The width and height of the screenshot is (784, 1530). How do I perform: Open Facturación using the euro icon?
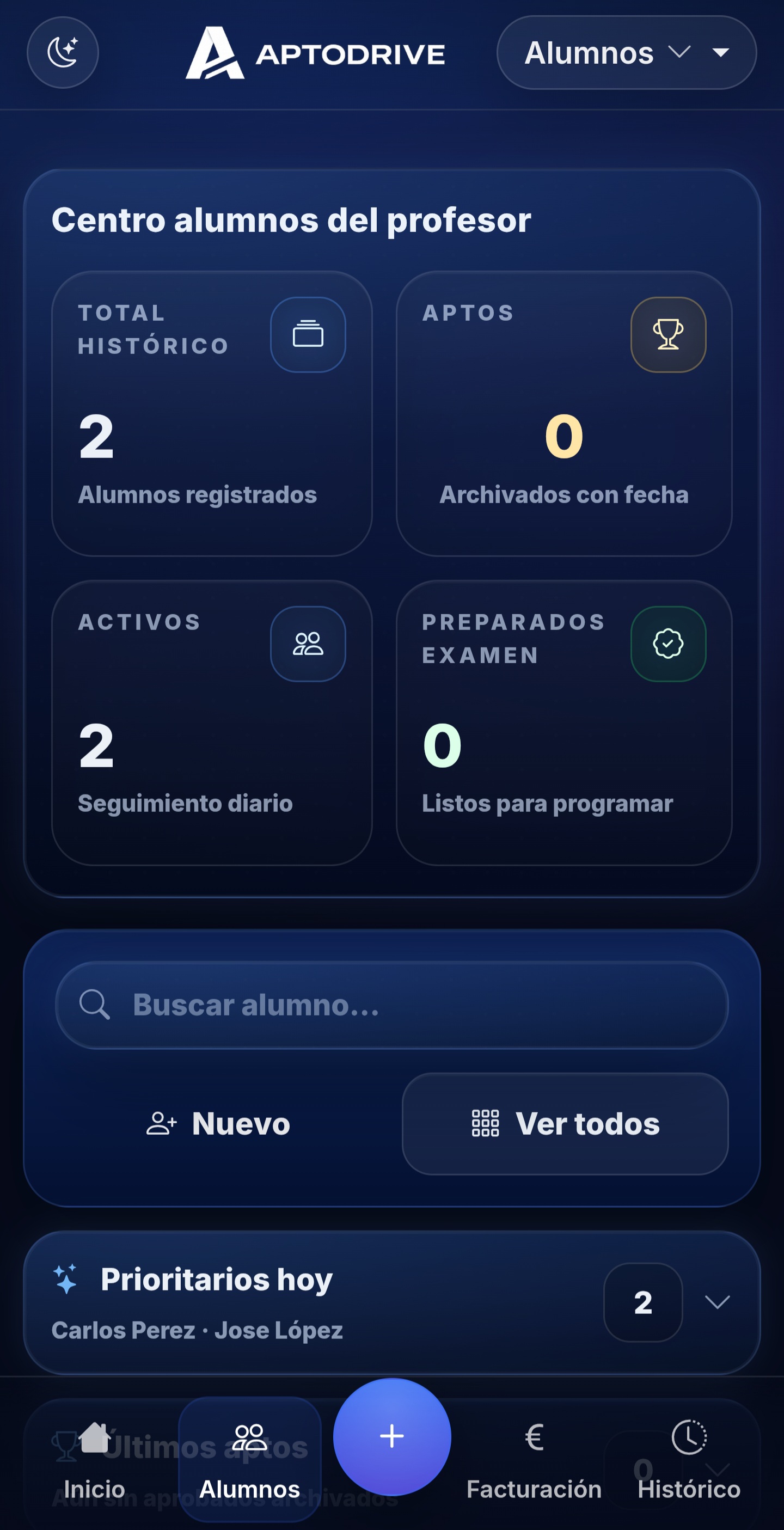pyautogui.click(x=534, y=1437)
